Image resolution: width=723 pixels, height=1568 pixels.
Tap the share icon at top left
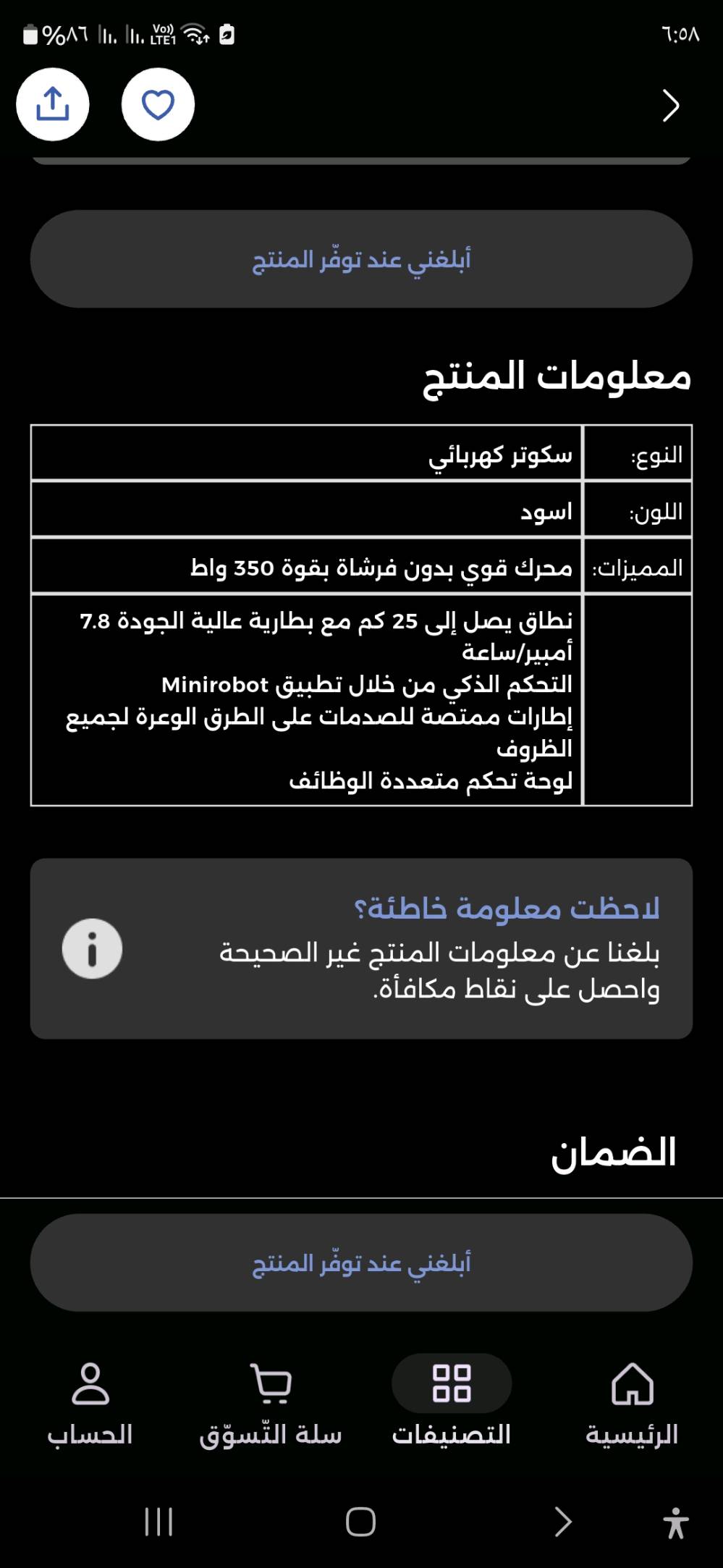52,104
